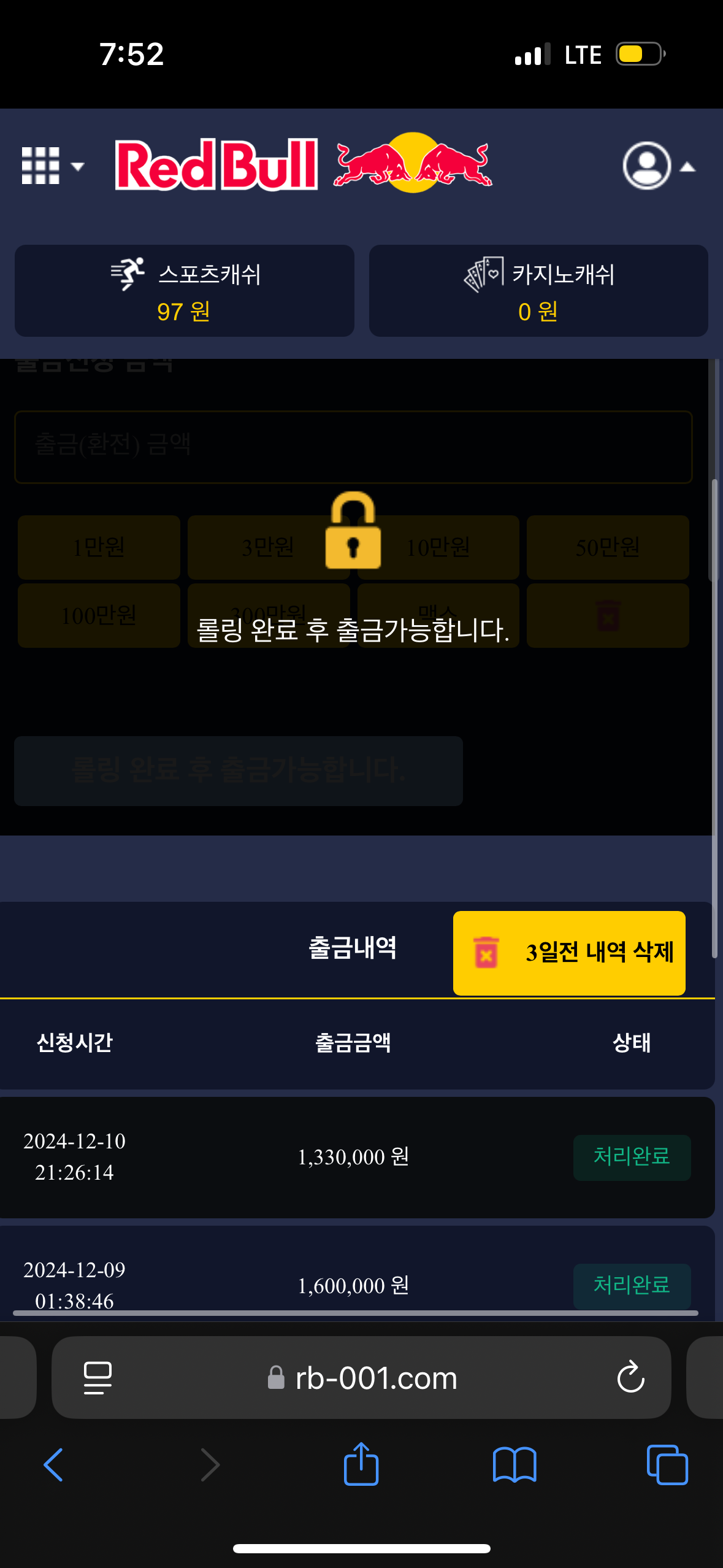Open the Safari page settings icon
This screenshot has width=723, height=1568.
point(98,1377)
